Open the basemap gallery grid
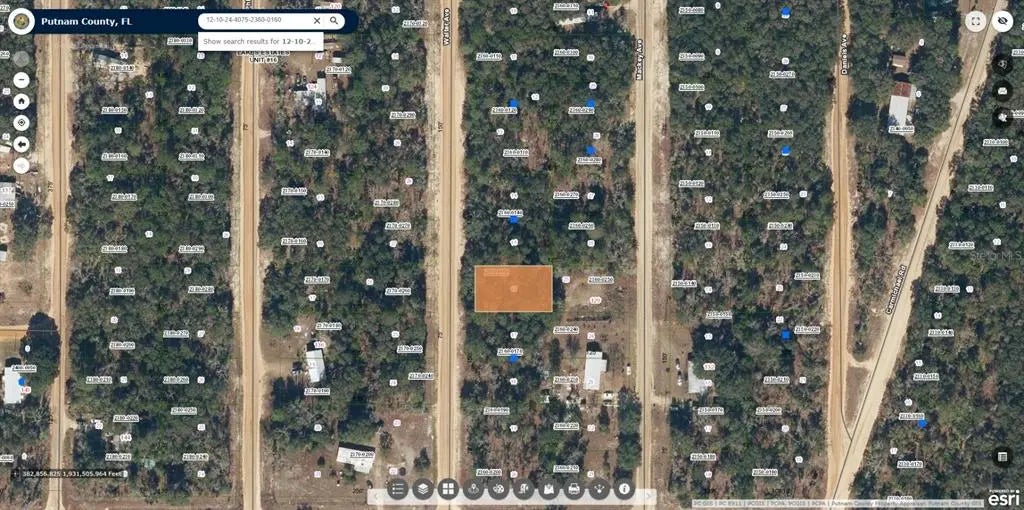Screen dimensions: 1024x510 448,489
